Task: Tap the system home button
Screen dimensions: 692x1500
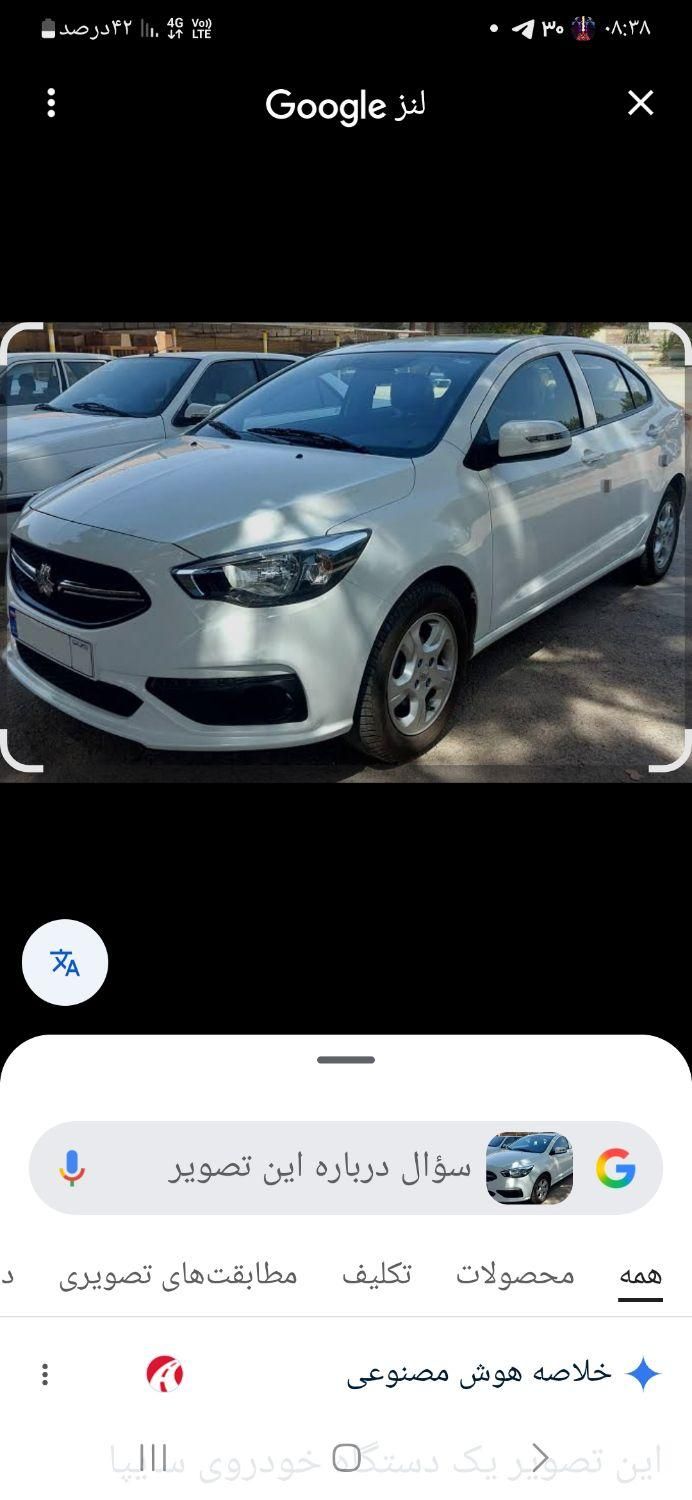Action: (346, 1458)
